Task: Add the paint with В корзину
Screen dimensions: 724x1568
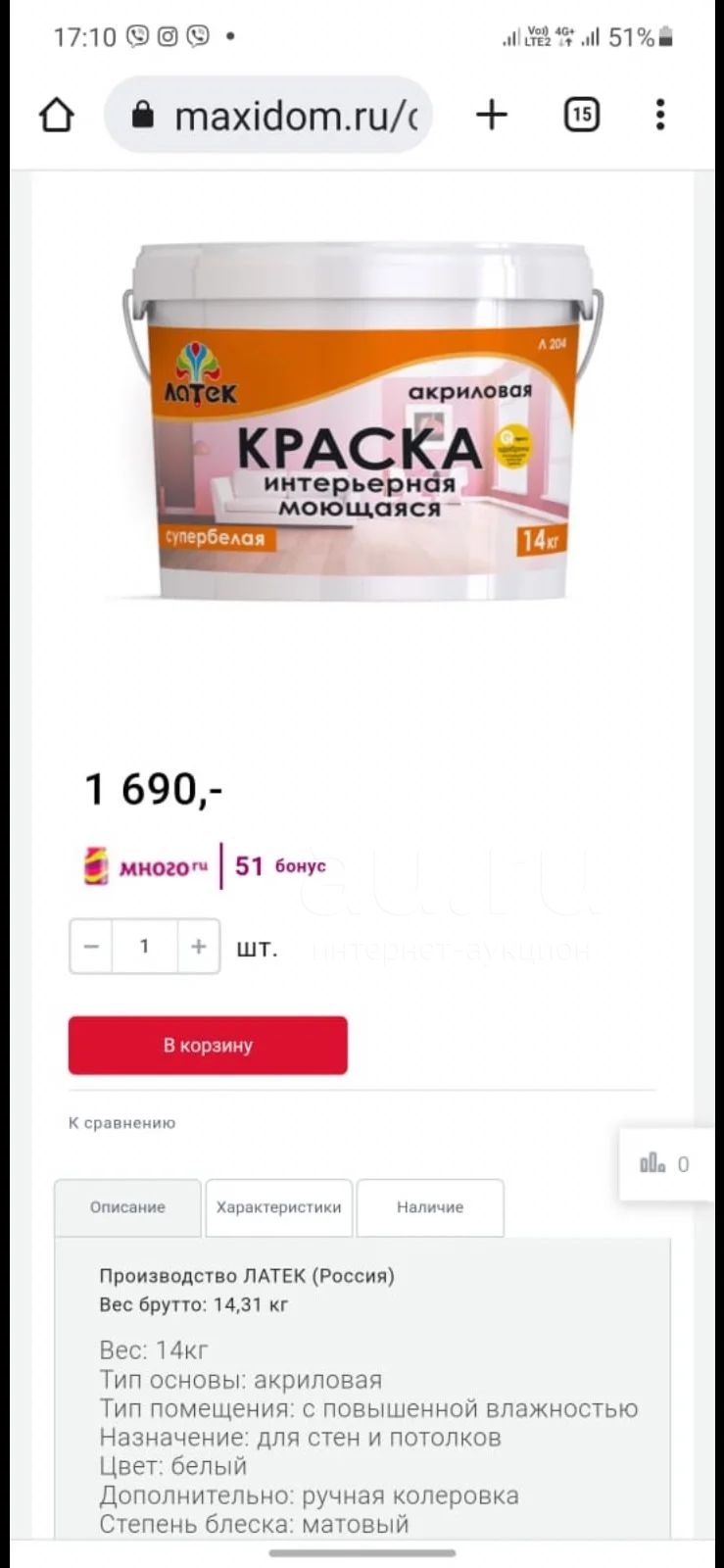Action: [x=208, y=1046]
